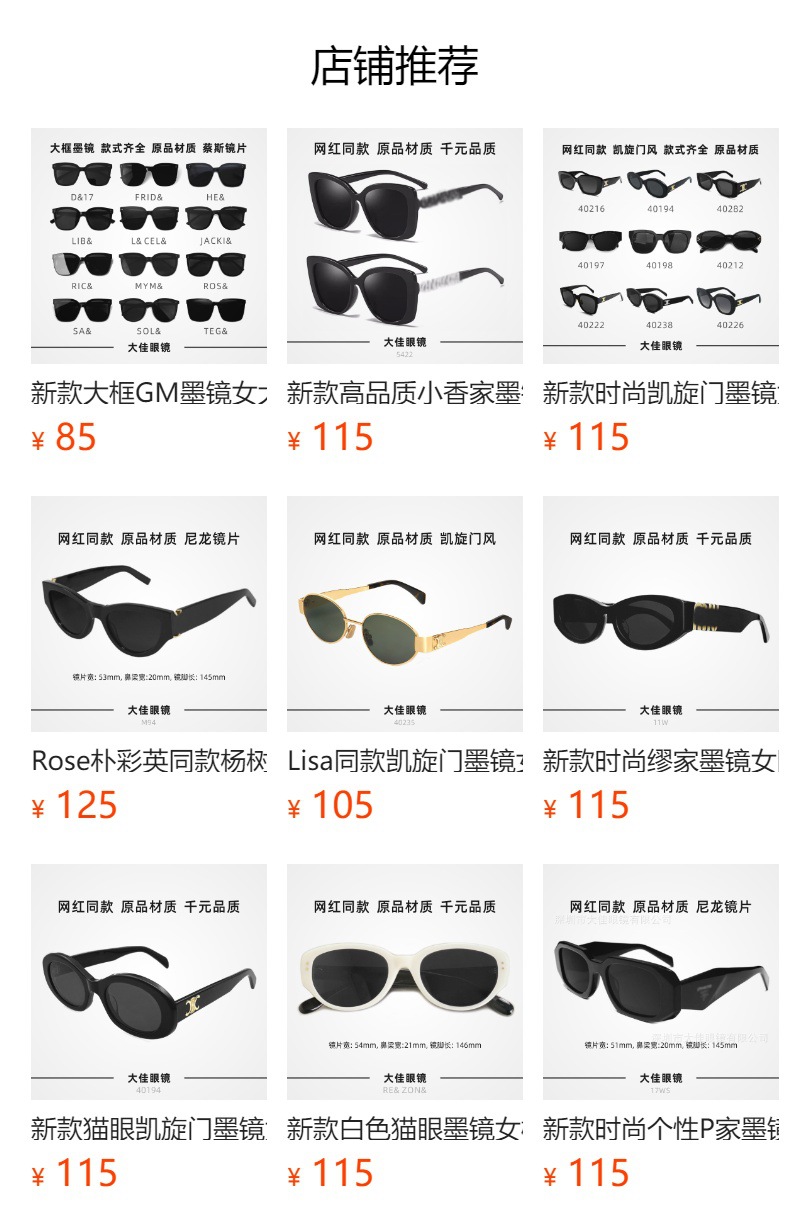
Task: Open the 新款时尚凯旋门墨镜 product card
Action: [660, 246]
